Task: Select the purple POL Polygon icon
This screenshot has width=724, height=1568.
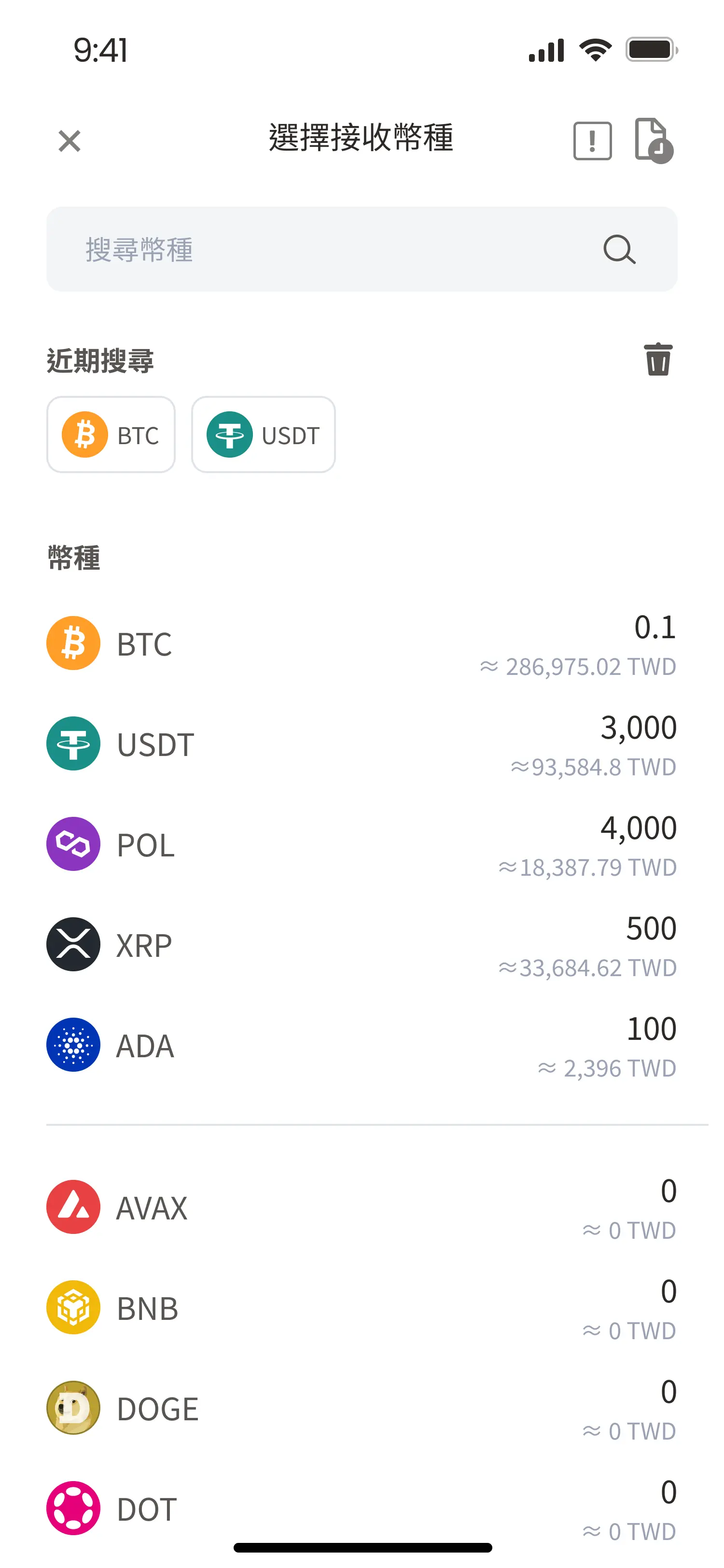Action: click(72, 844)
